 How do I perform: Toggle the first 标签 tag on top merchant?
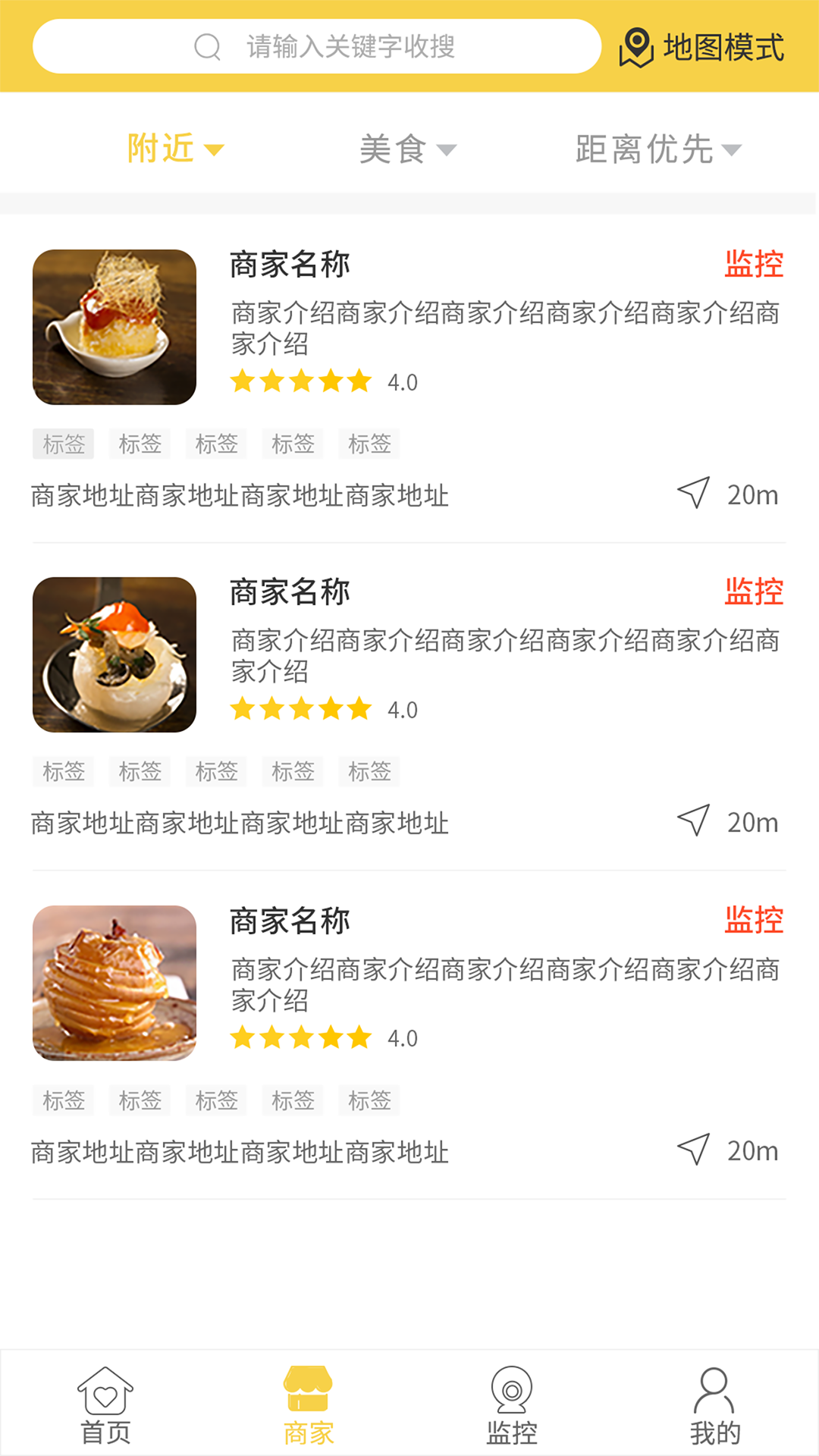point(64,444)
